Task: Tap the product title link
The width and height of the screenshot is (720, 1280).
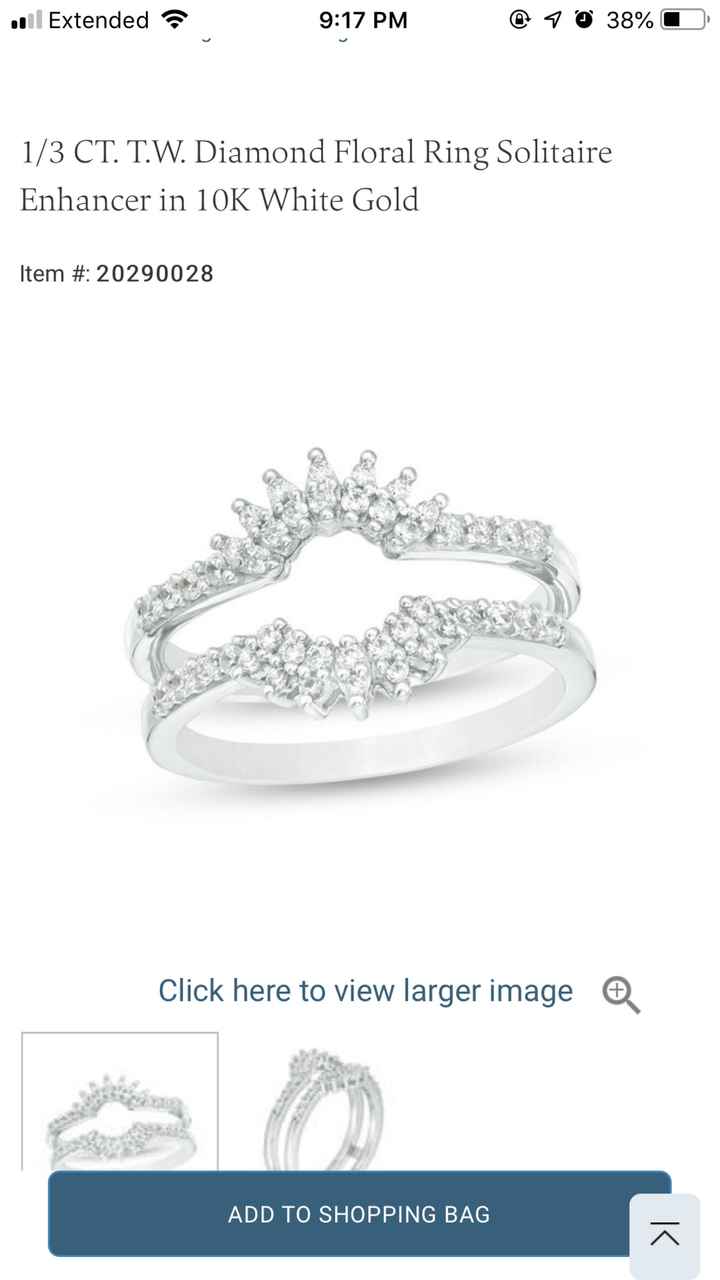Action: tap(316, 176)
